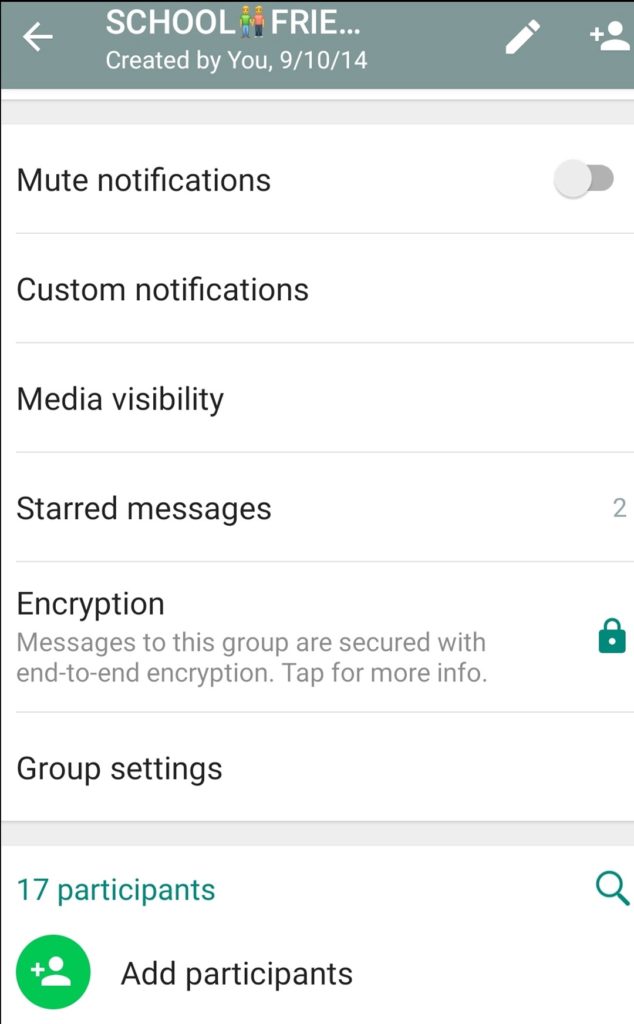
Task: Open Group settings
Action: [317, 767]
